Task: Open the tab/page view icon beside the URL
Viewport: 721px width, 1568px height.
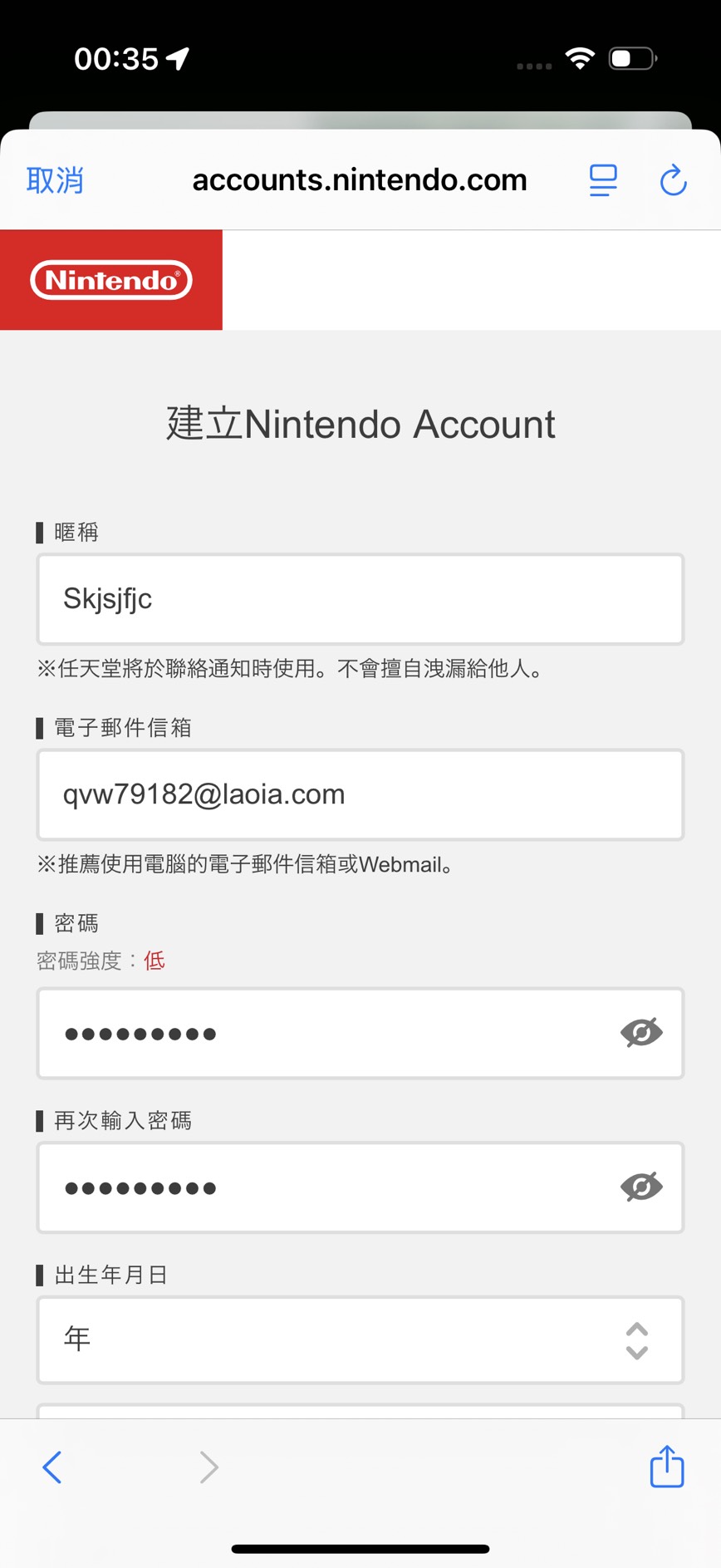Action: (x=603, y=180)
